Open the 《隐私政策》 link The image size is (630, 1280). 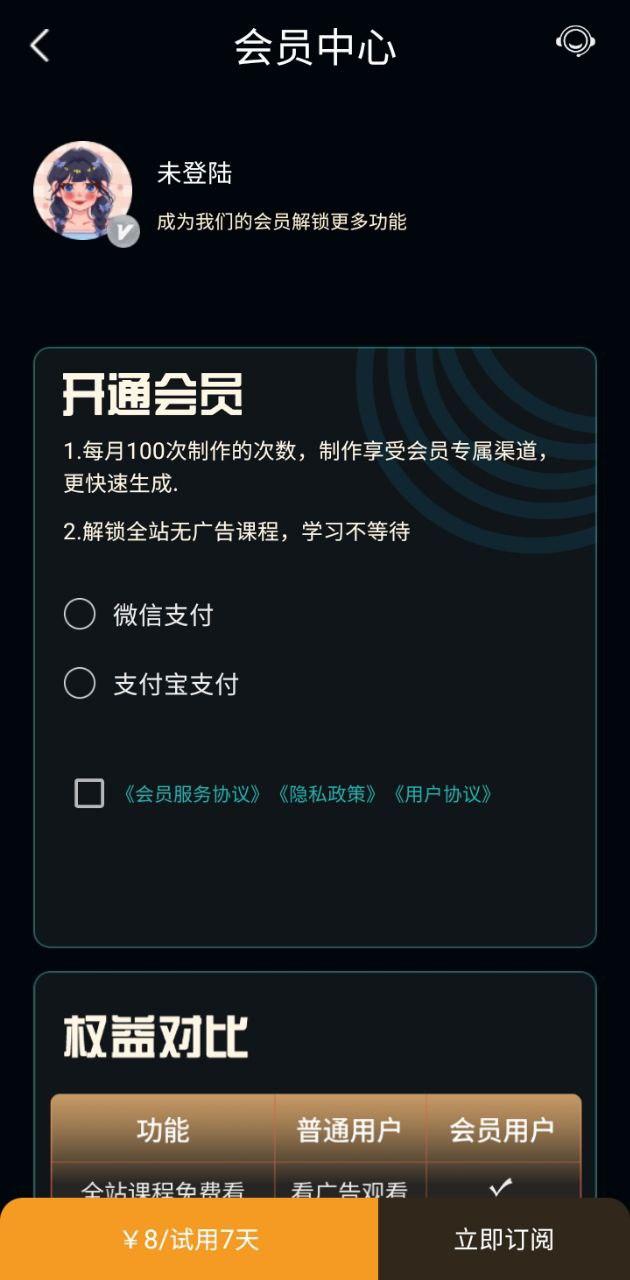(x=328, y=794)
